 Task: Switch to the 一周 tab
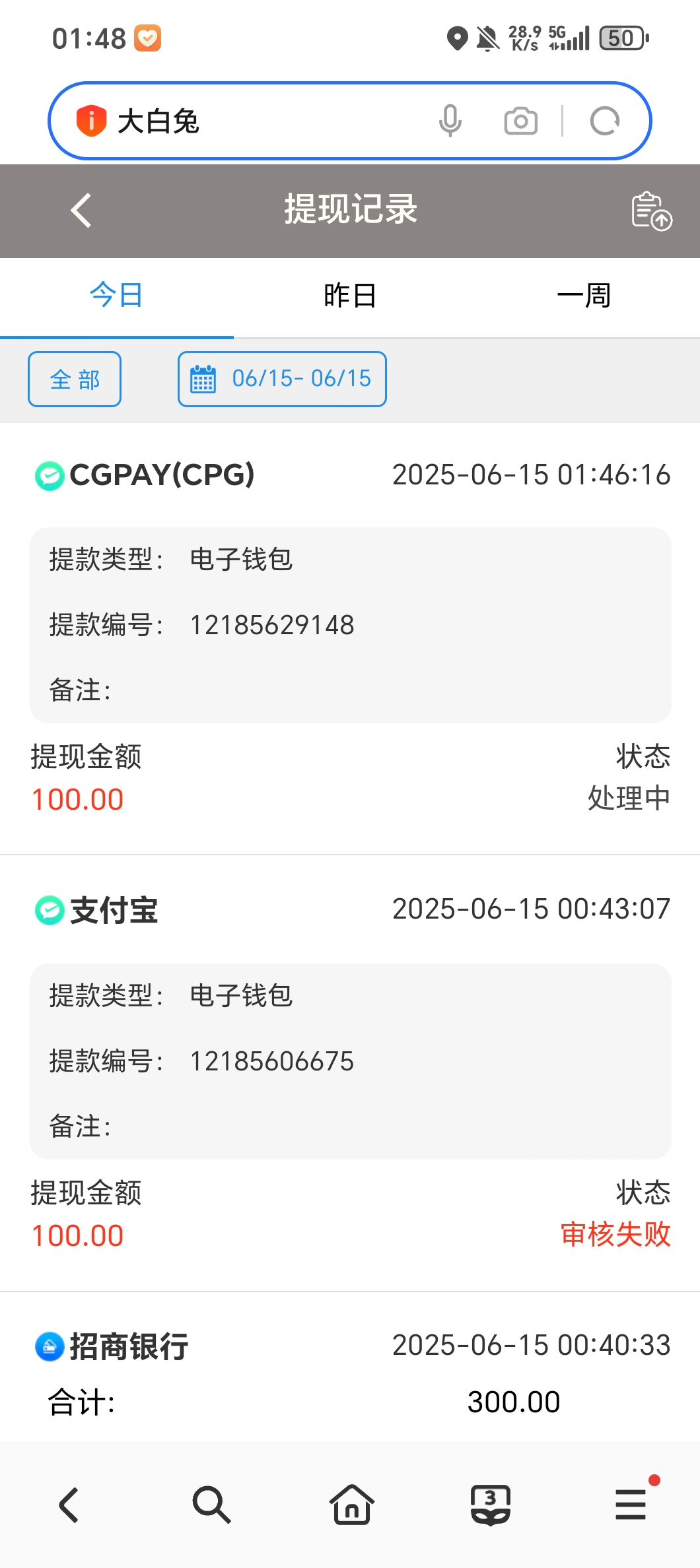point(583,295)
